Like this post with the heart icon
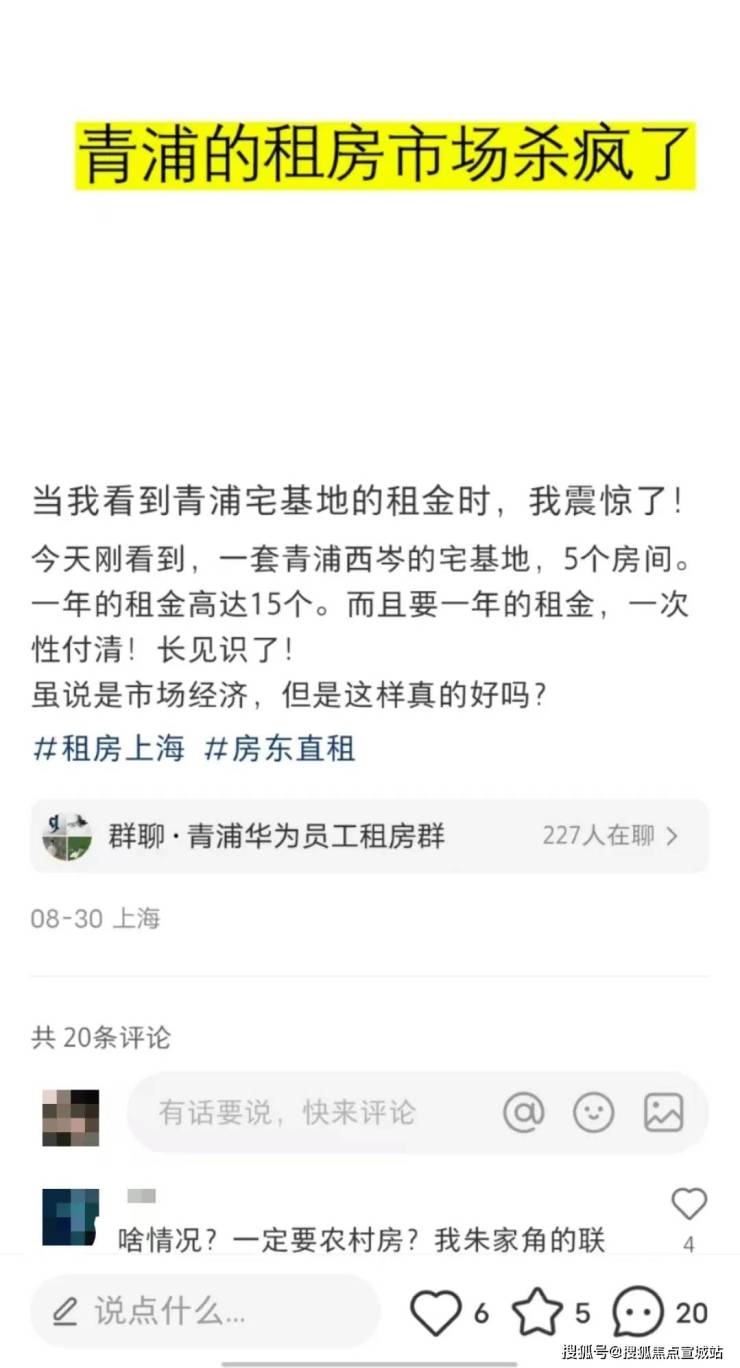 pos(437,1312)
